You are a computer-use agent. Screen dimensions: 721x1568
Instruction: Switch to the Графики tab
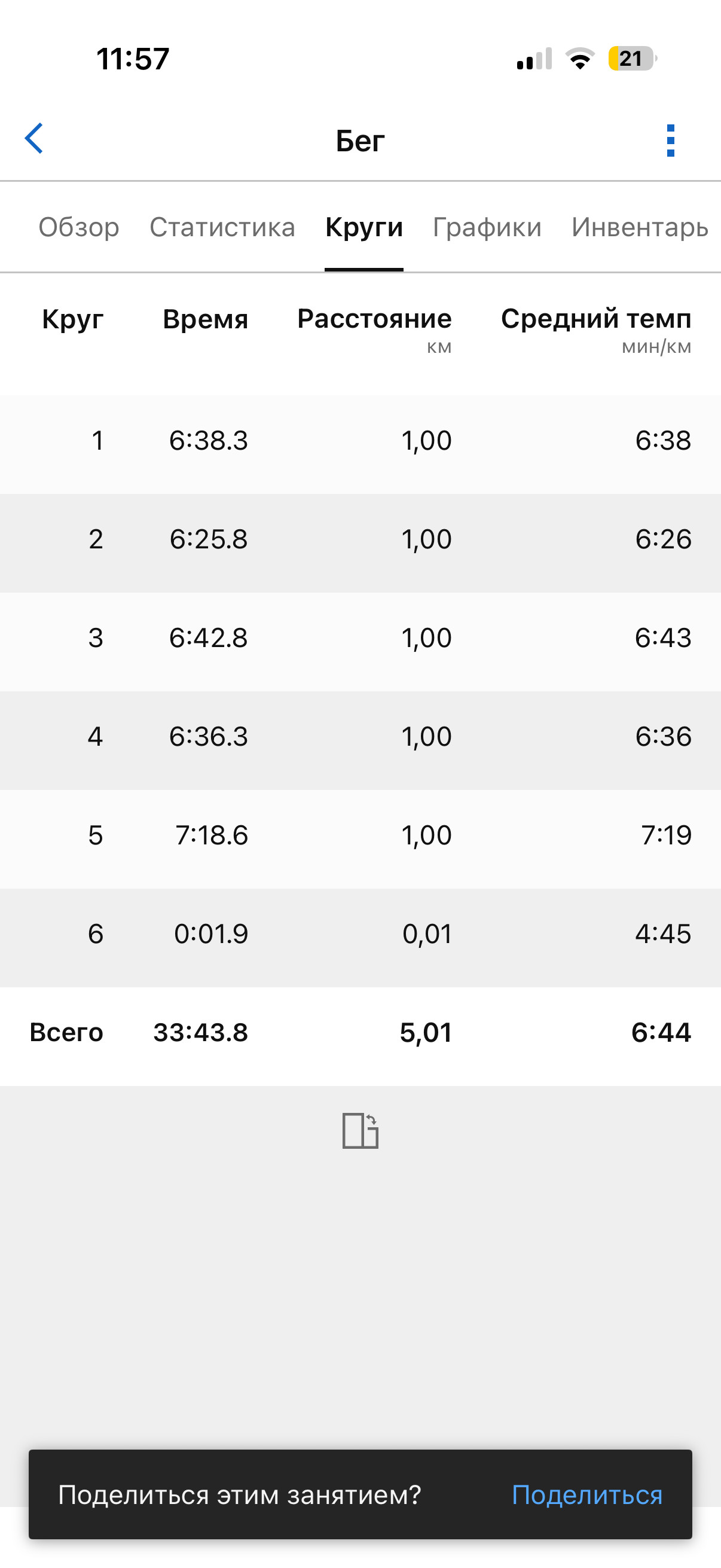coord(487,228)
